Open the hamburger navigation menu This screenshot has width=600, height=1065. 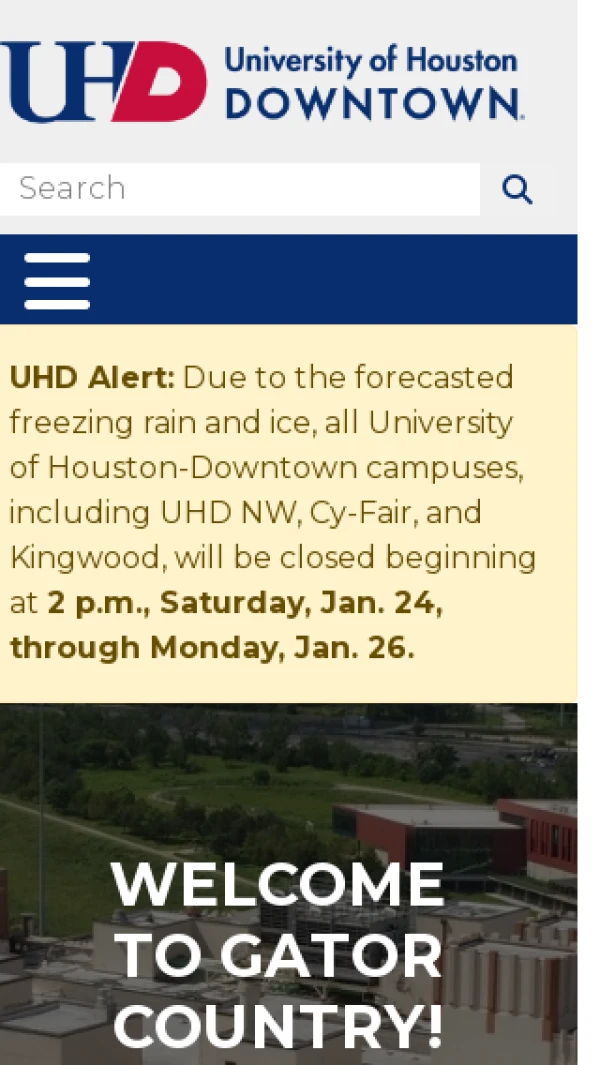[57, 281]
